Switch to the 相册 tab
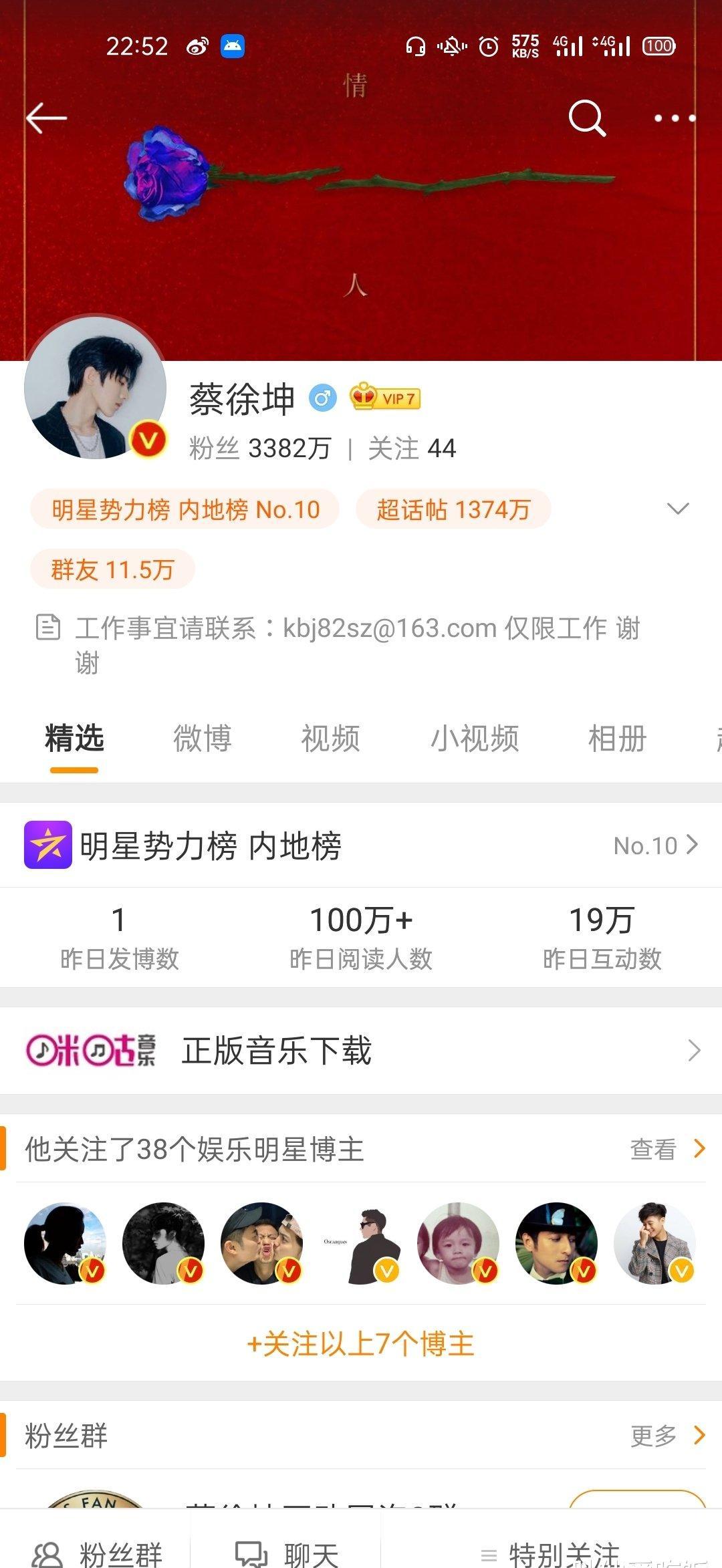Image resolution: width=722 pixels, height=1568 pixels. click(617, 739)
